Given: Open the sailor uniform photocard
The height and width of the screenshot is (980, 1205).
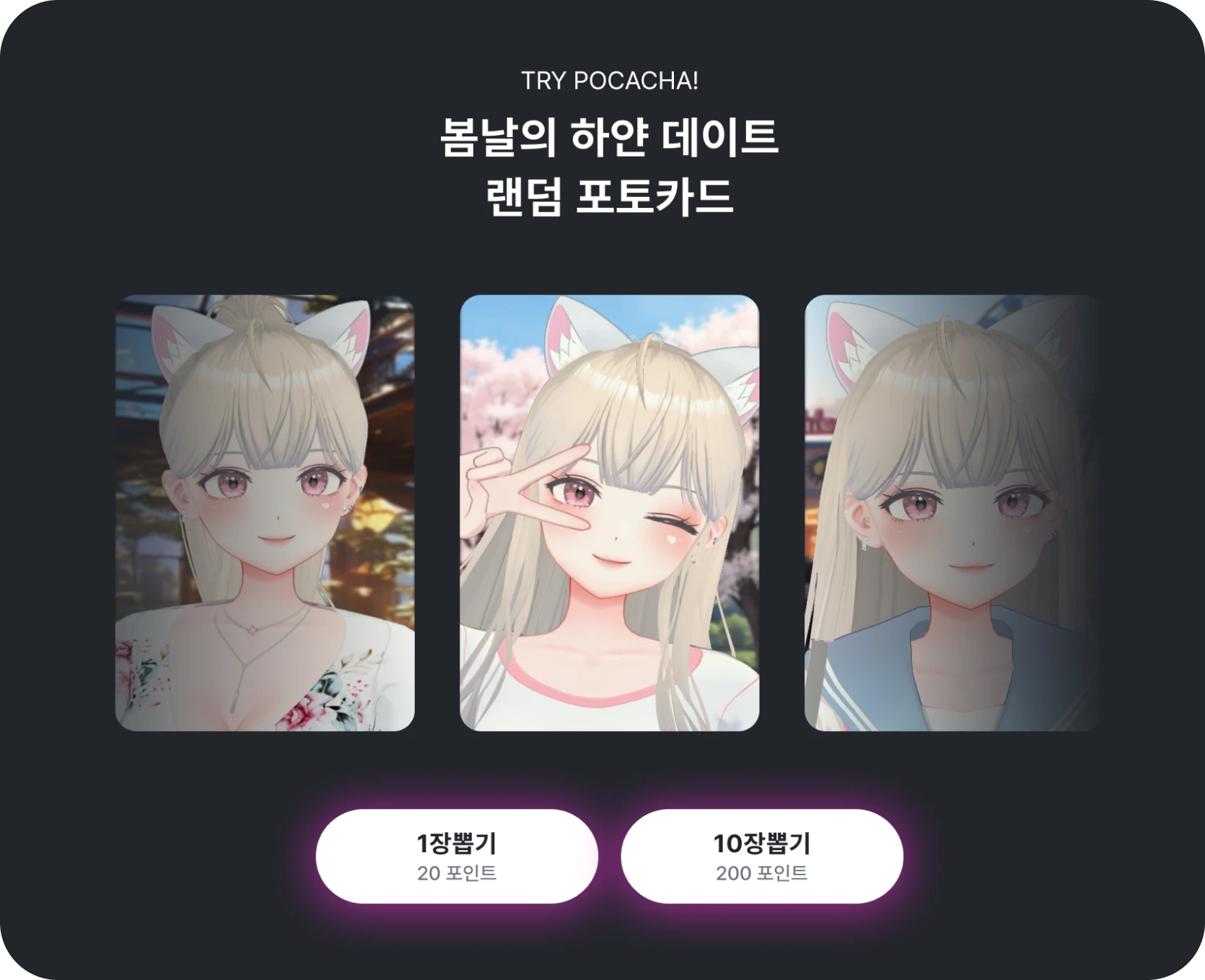Looking at the screenshot, I should click(951, 512).
